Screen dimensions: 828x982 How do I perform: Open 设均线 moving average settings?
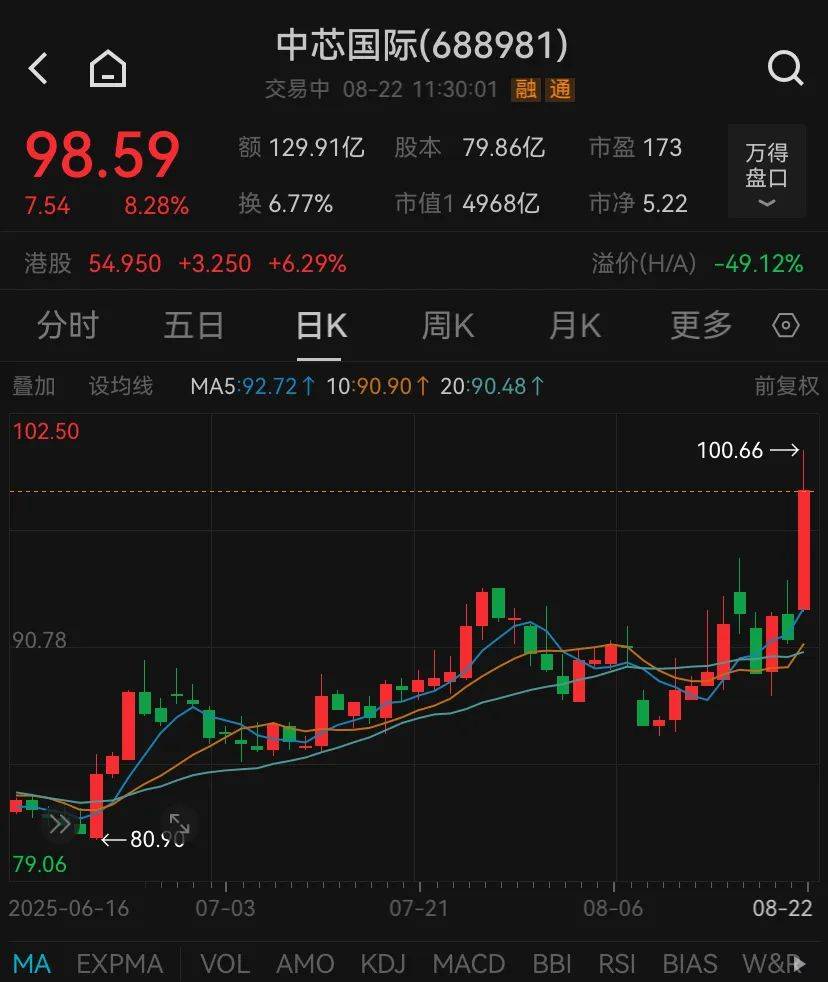tap(120, 386)
